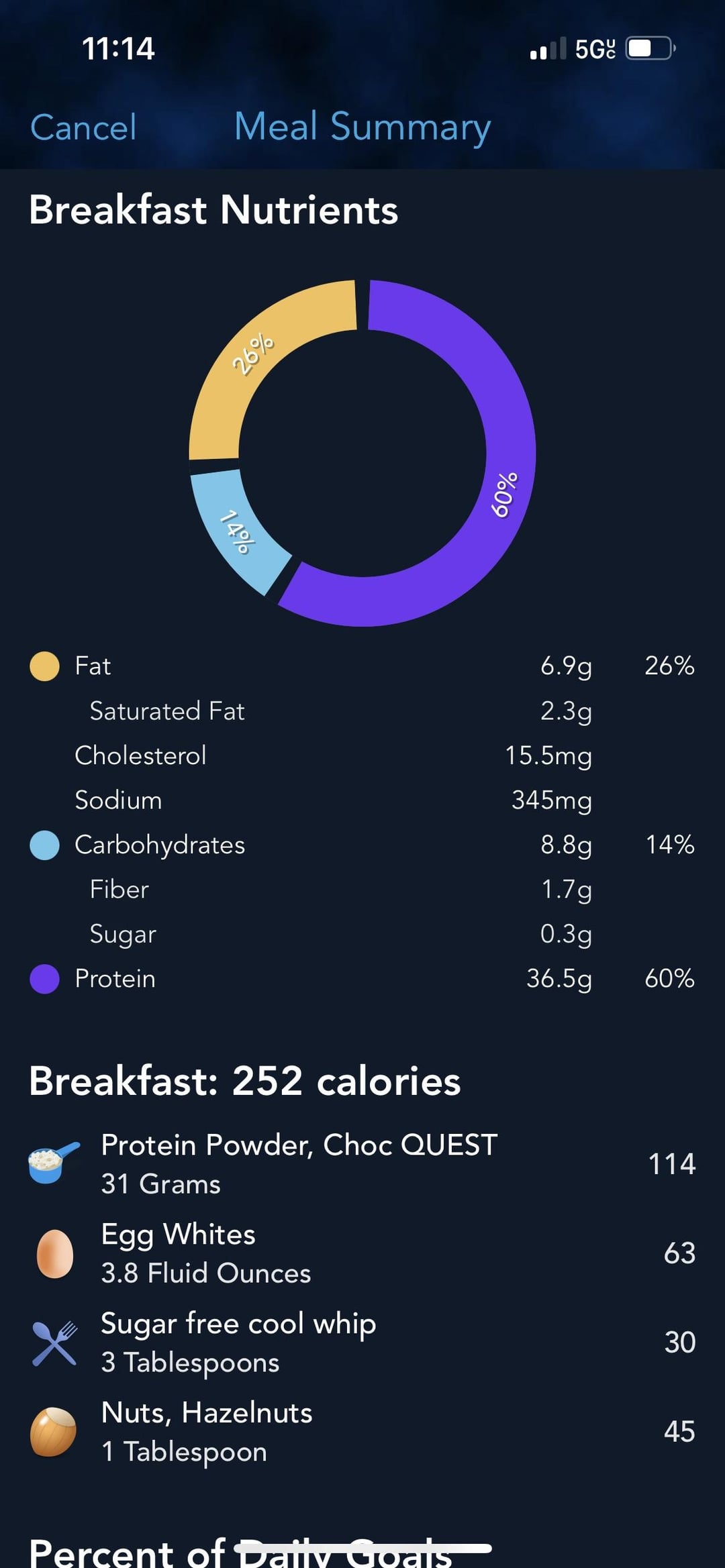This screenshot has width=725, height=1568.
Task: Open the Egg Whites food entry
Action: [x=362, y=1253]
